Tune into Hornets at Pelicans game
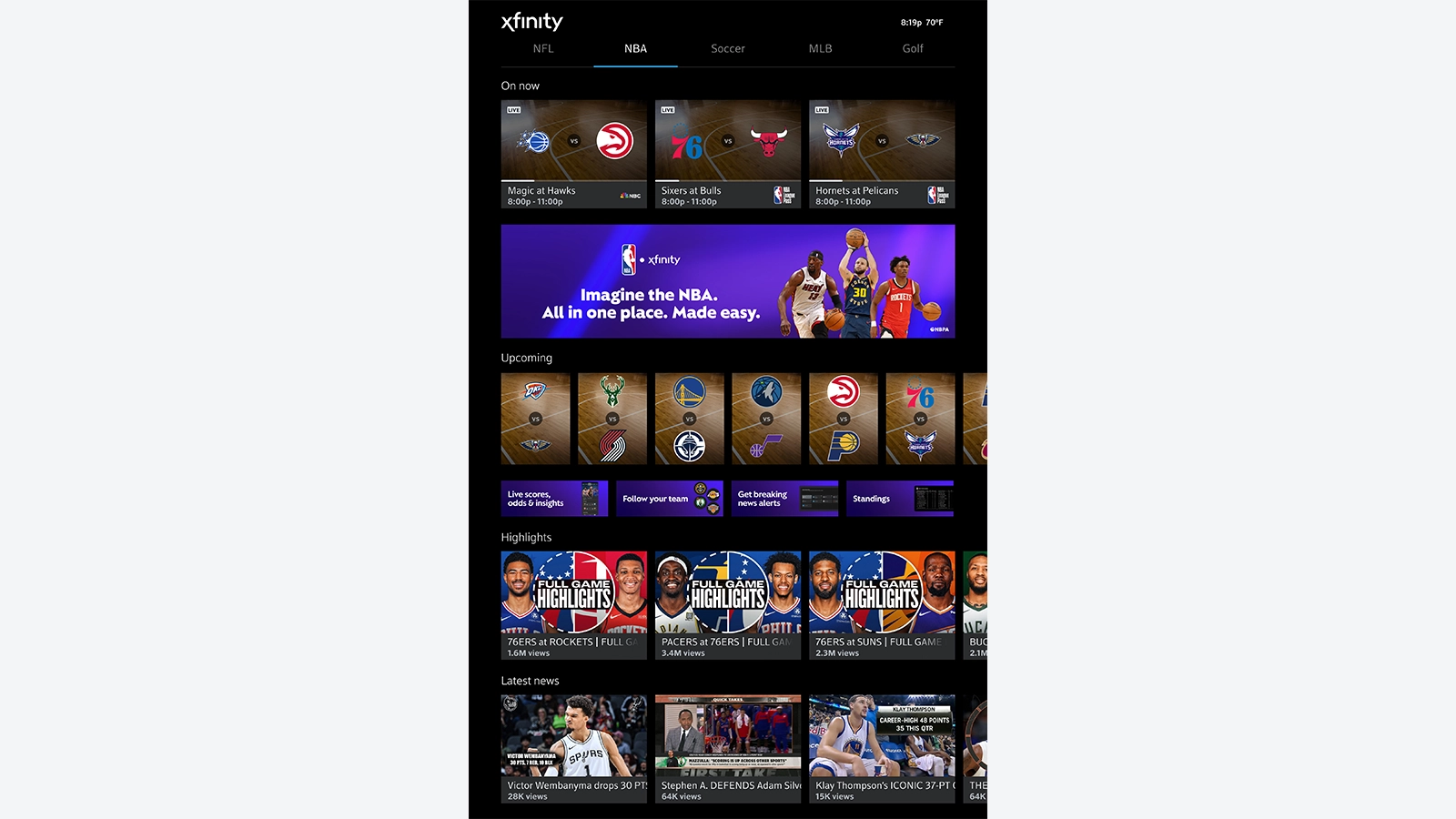 (881, 154)
